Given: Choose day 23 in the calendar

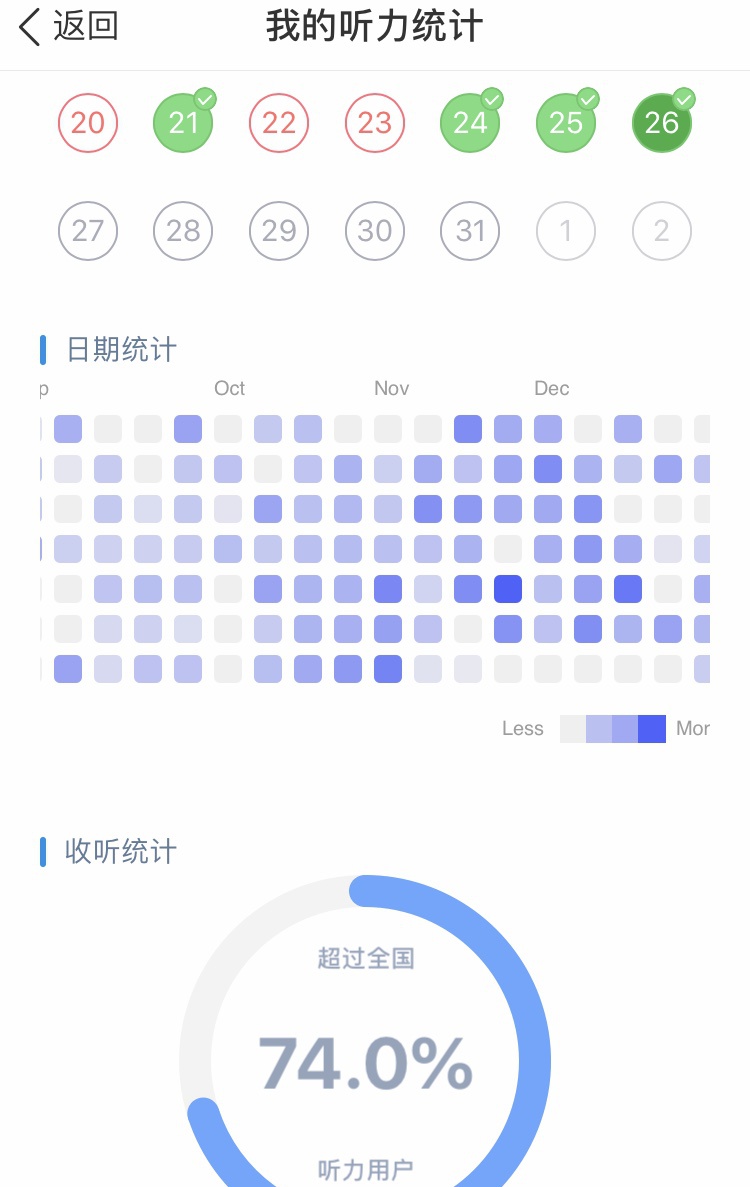Looking at the screenshot, I should [x=375, y=123].
